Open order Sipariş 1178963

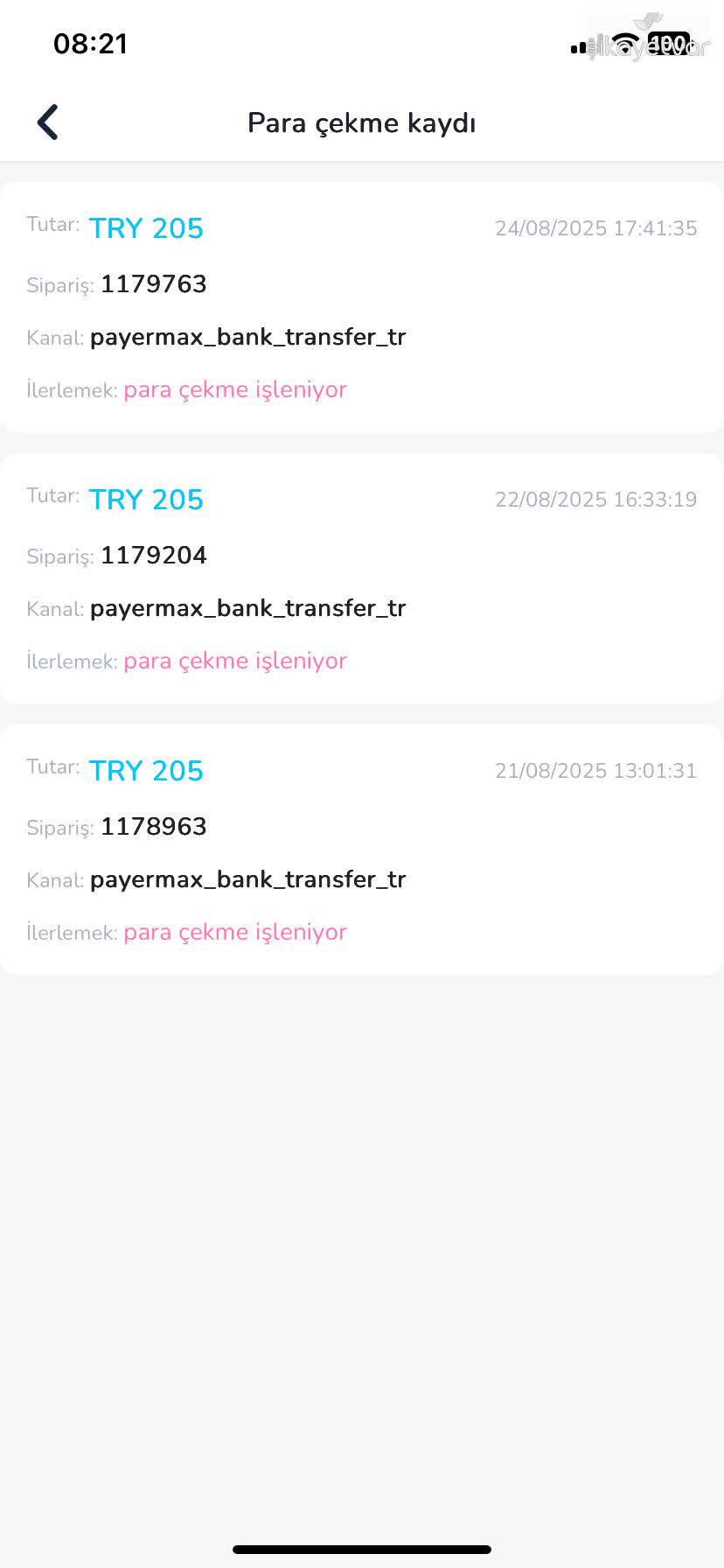coord(153,827)
